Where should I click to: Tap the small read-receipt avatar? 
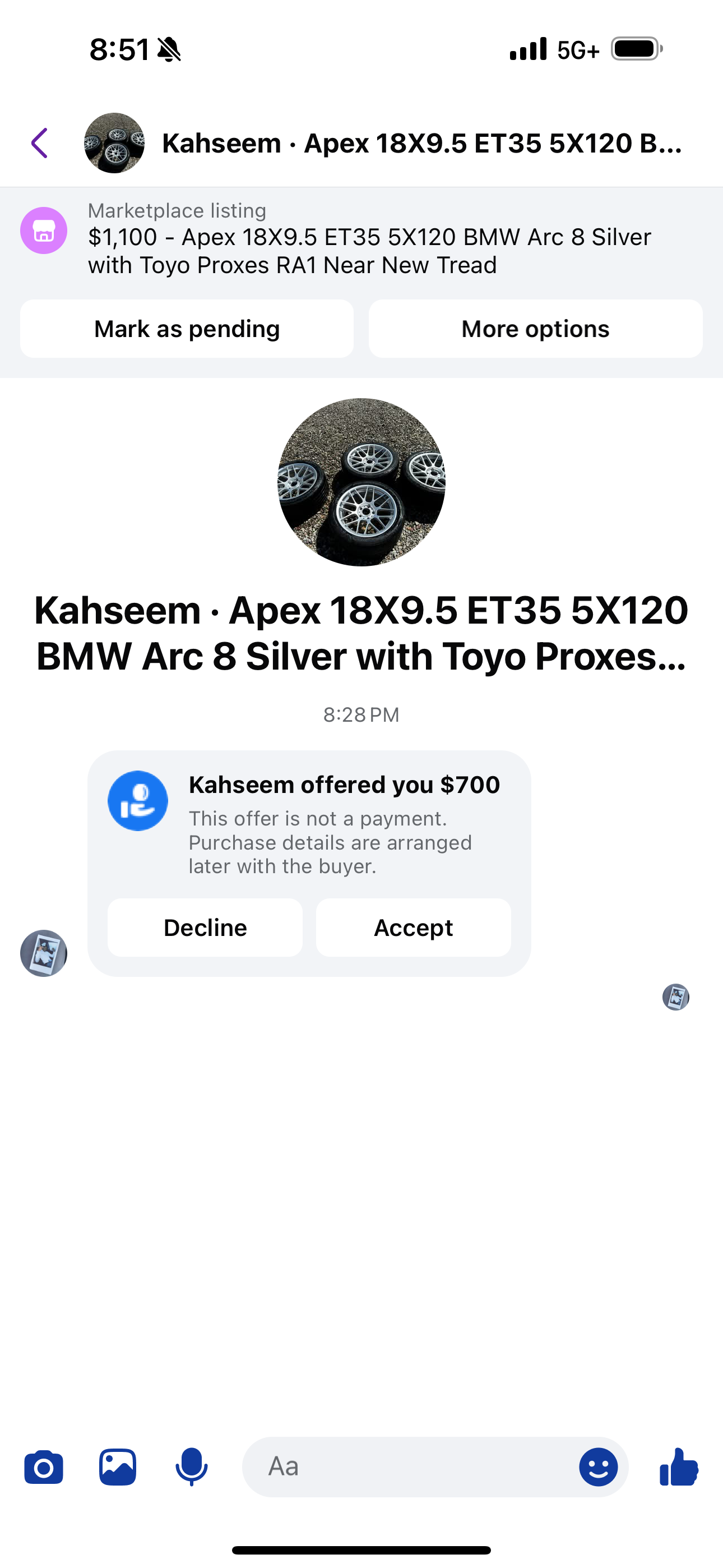pos(675,996)
